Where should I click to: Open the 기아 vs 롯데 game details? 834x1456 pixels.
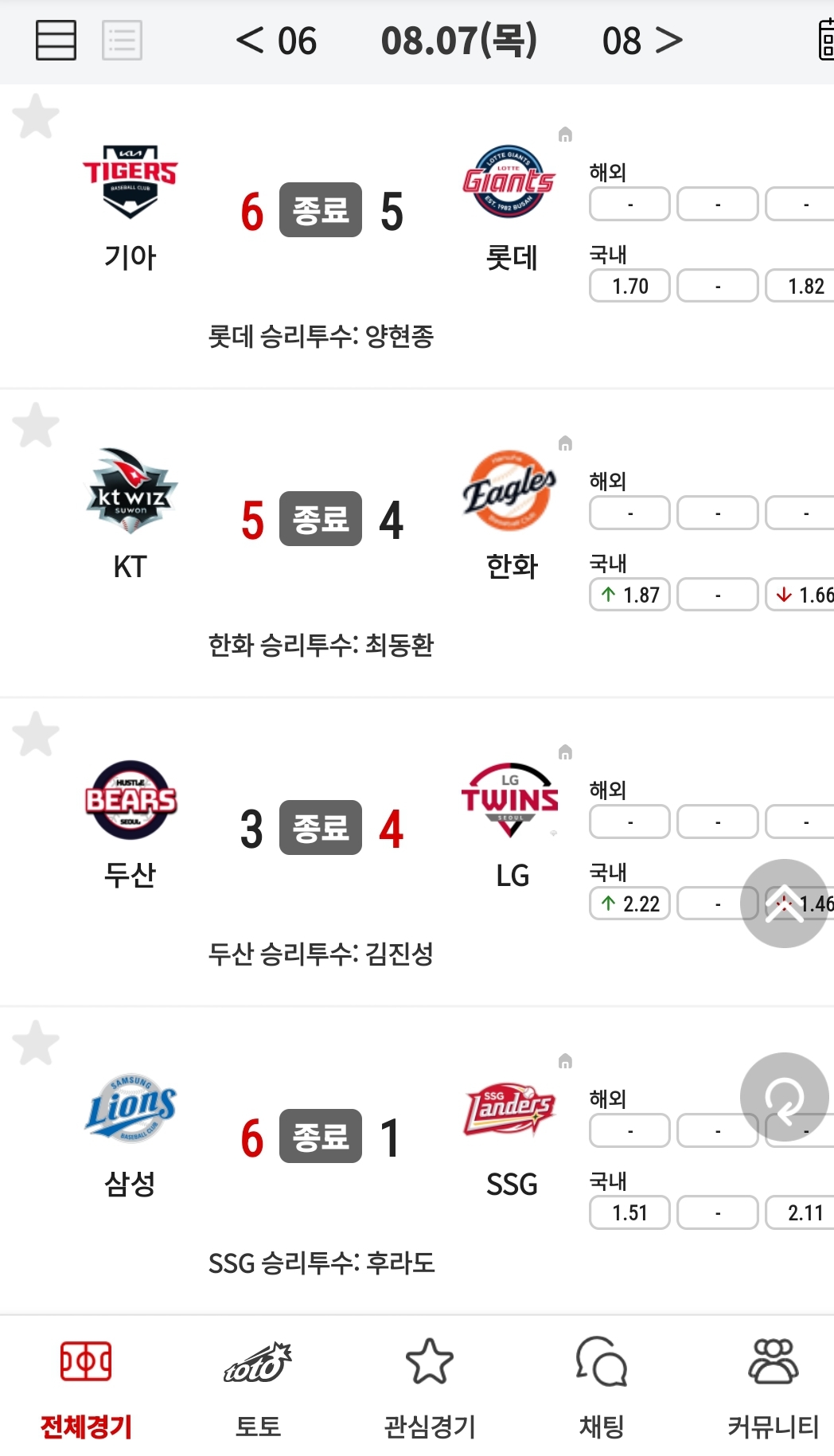pyautogui.click(x=321, y=210)
